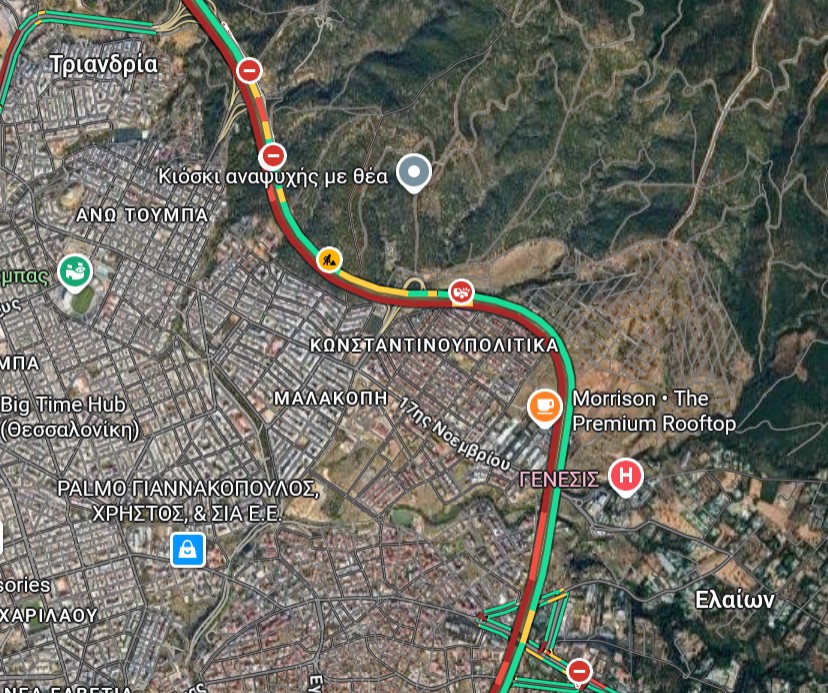The image size is (828, 693).
Task: Select Morrison • The Premium Rooftop café marker
Action: coord(544,406)
